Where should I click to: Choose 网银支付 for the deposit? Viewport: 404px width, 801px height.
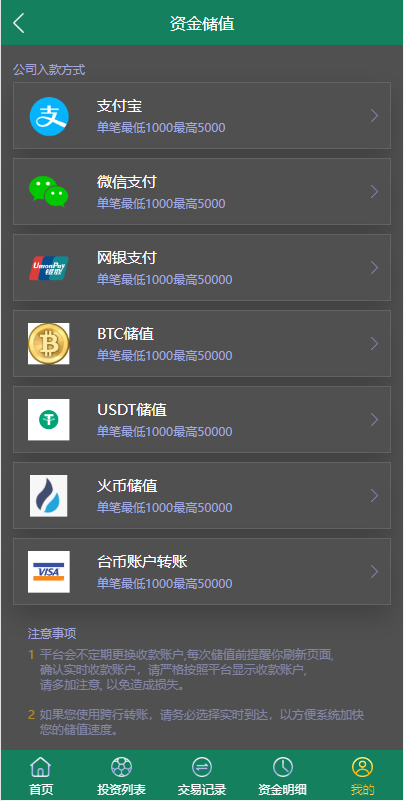tap(202, 267)
